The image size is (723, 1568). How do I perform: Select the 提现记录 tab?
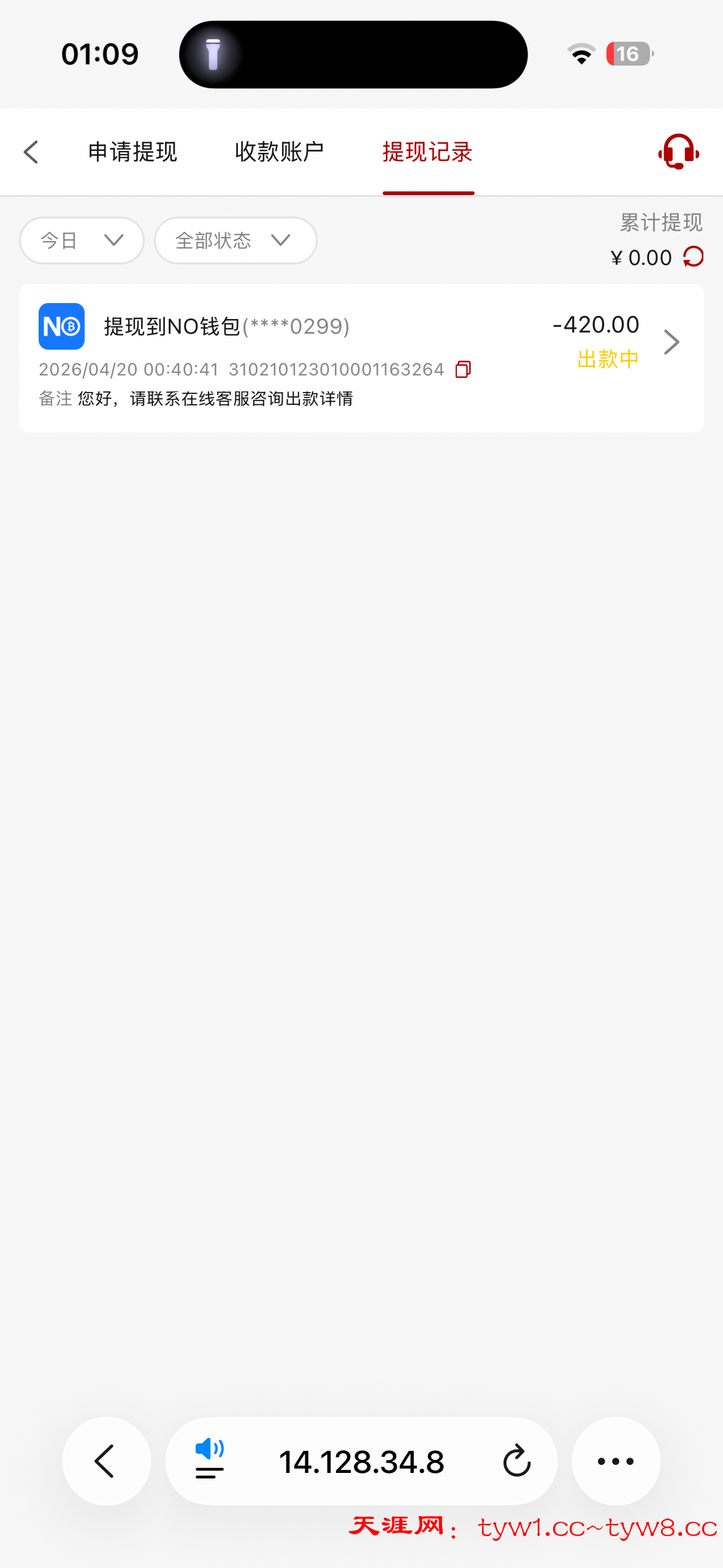click(x=427, y=152)
